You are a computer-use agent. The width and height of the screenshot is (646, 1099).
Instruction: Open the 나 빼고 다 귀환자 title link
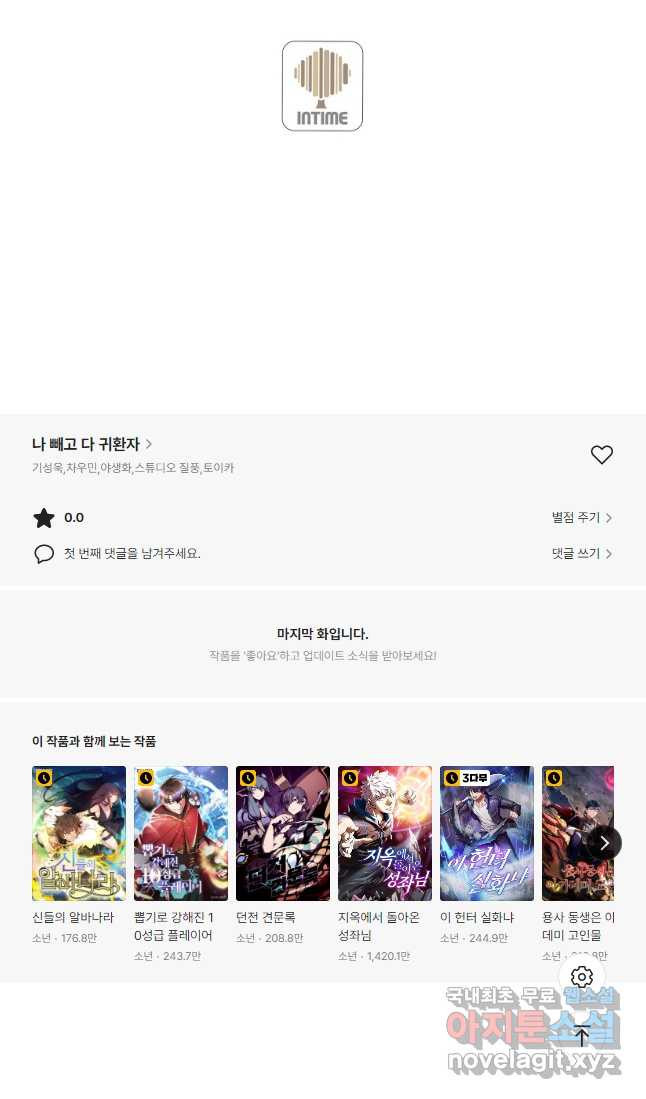[92, 444]
